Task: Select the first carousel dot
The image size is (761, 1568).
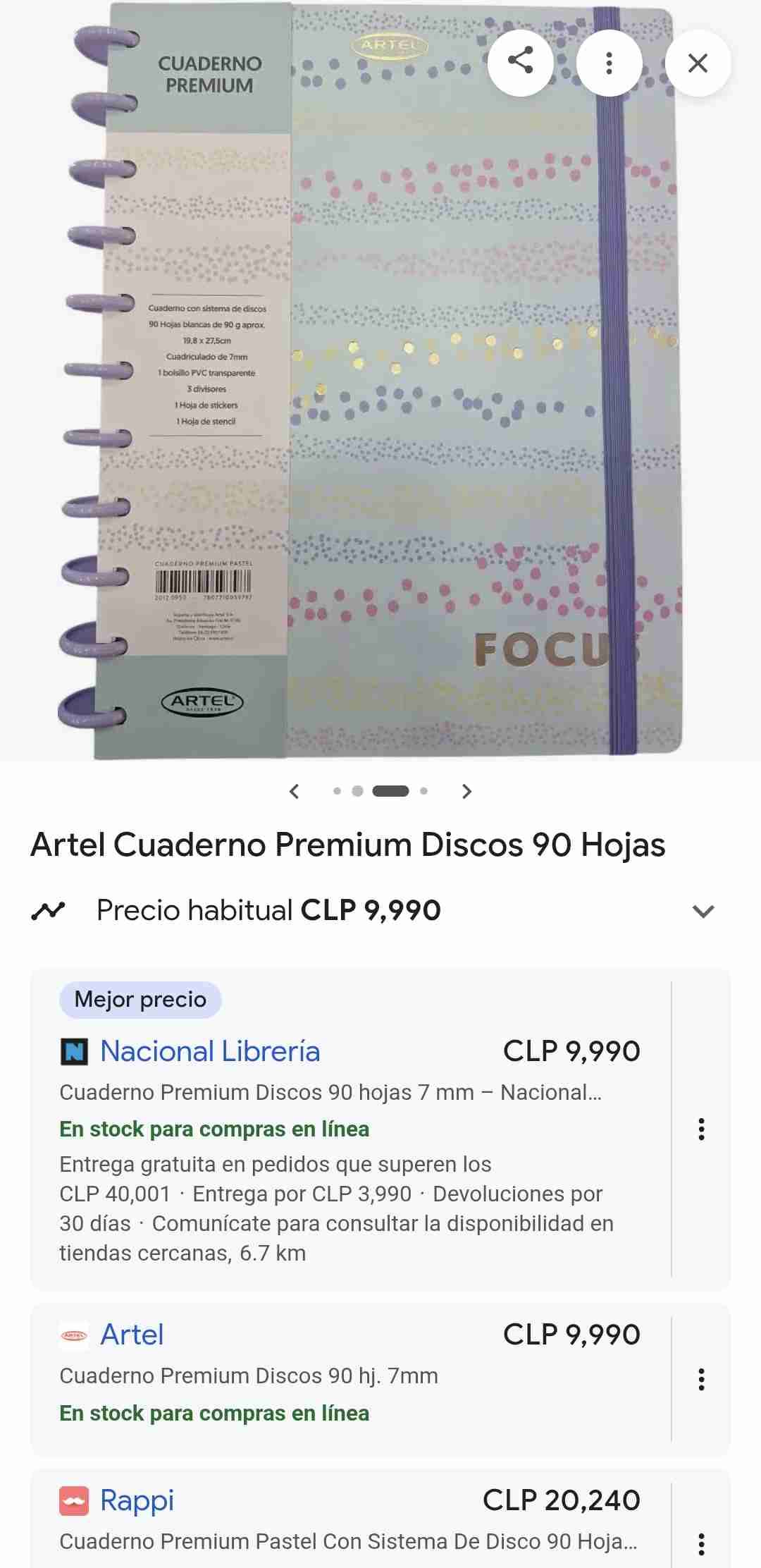Action: coord(338,791)
